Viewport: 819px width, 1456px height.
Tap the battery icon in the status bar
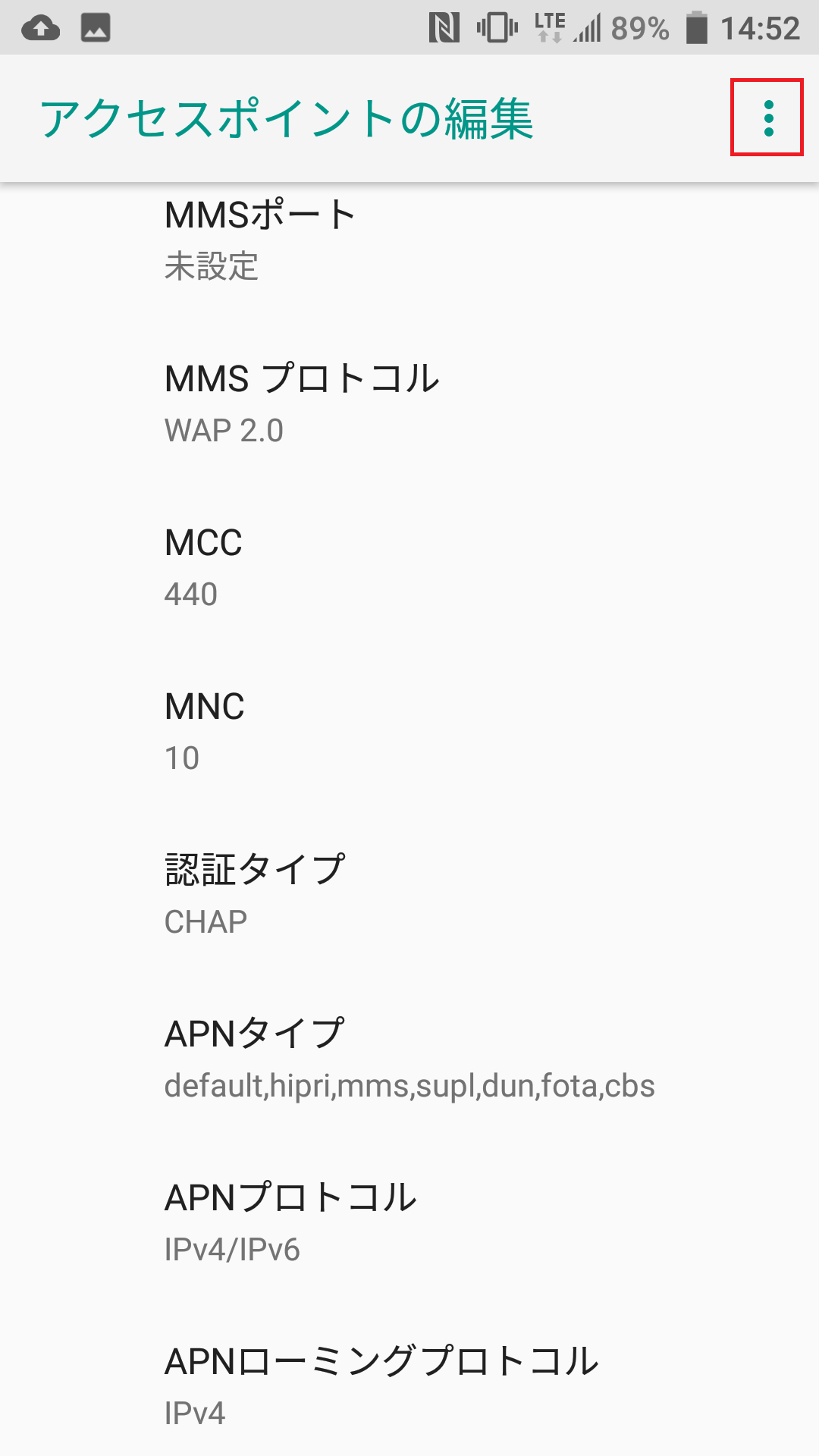[695, 25]
